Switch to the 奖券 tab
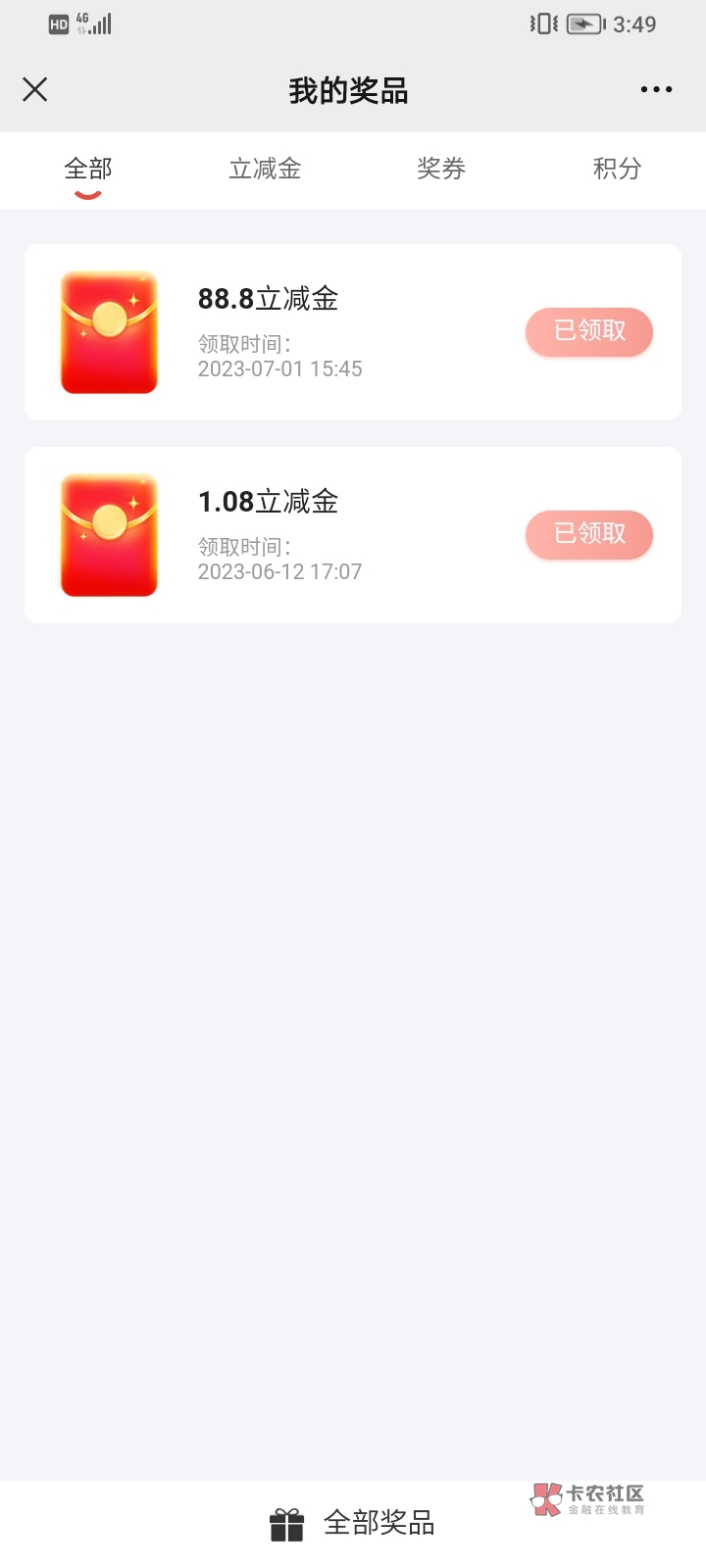The height and width of the screenshot is (1568, 706). coord(441,169)
